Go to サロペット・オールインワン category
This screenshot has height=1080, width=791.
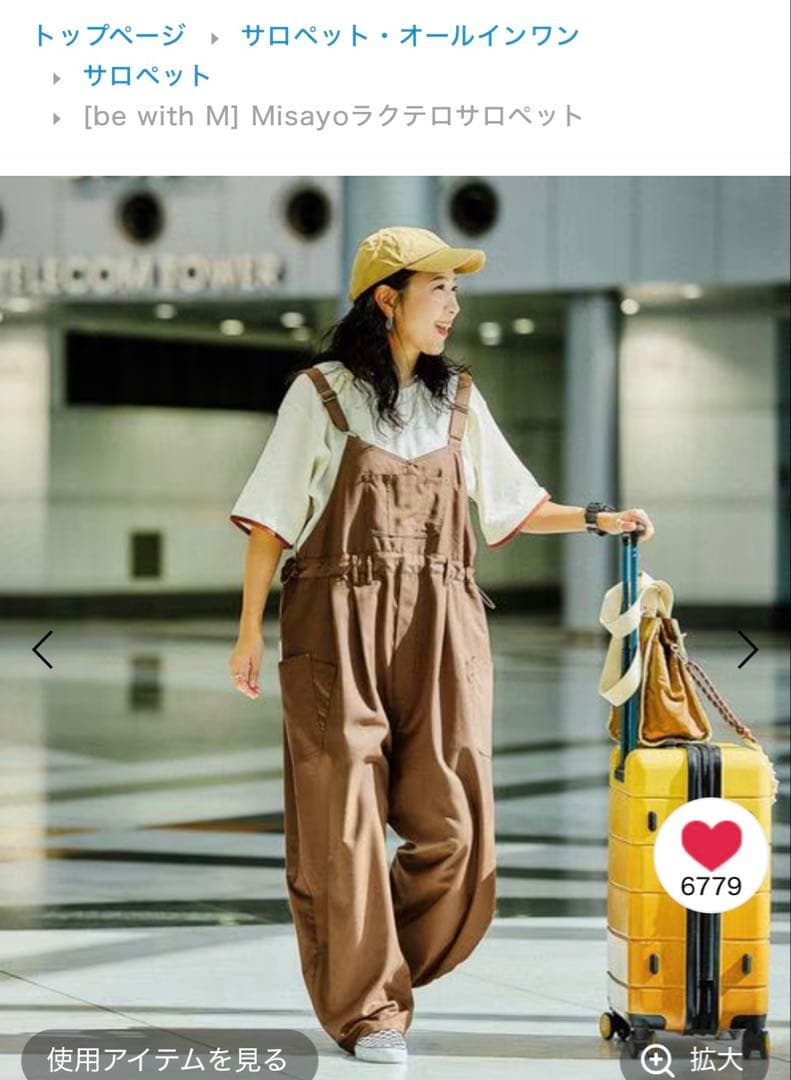tap(409, 36)
